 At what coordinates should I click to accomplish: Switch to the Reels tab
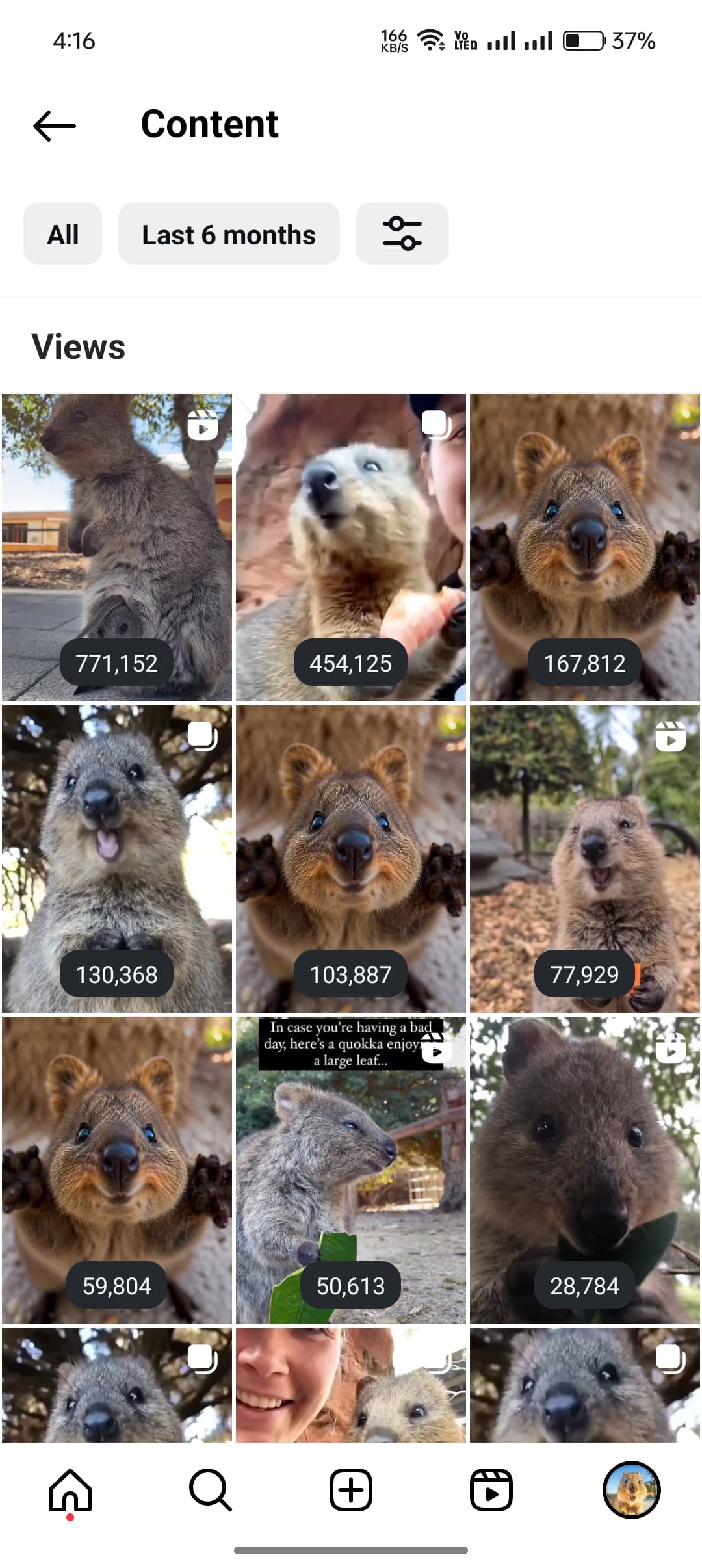pyautogui.click(x=491, y=1490)
